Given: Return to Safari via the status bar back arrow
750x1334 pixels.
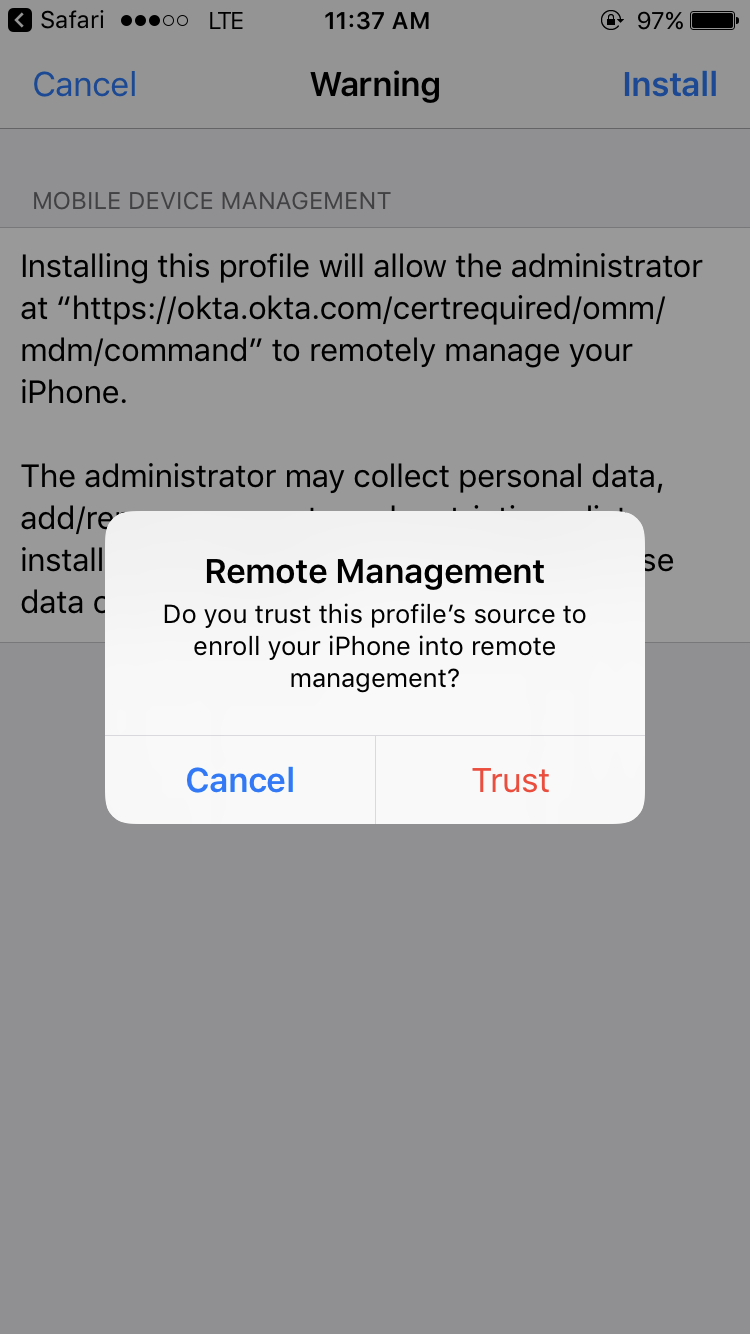Looking at the screenshot, I should [20, 20].
